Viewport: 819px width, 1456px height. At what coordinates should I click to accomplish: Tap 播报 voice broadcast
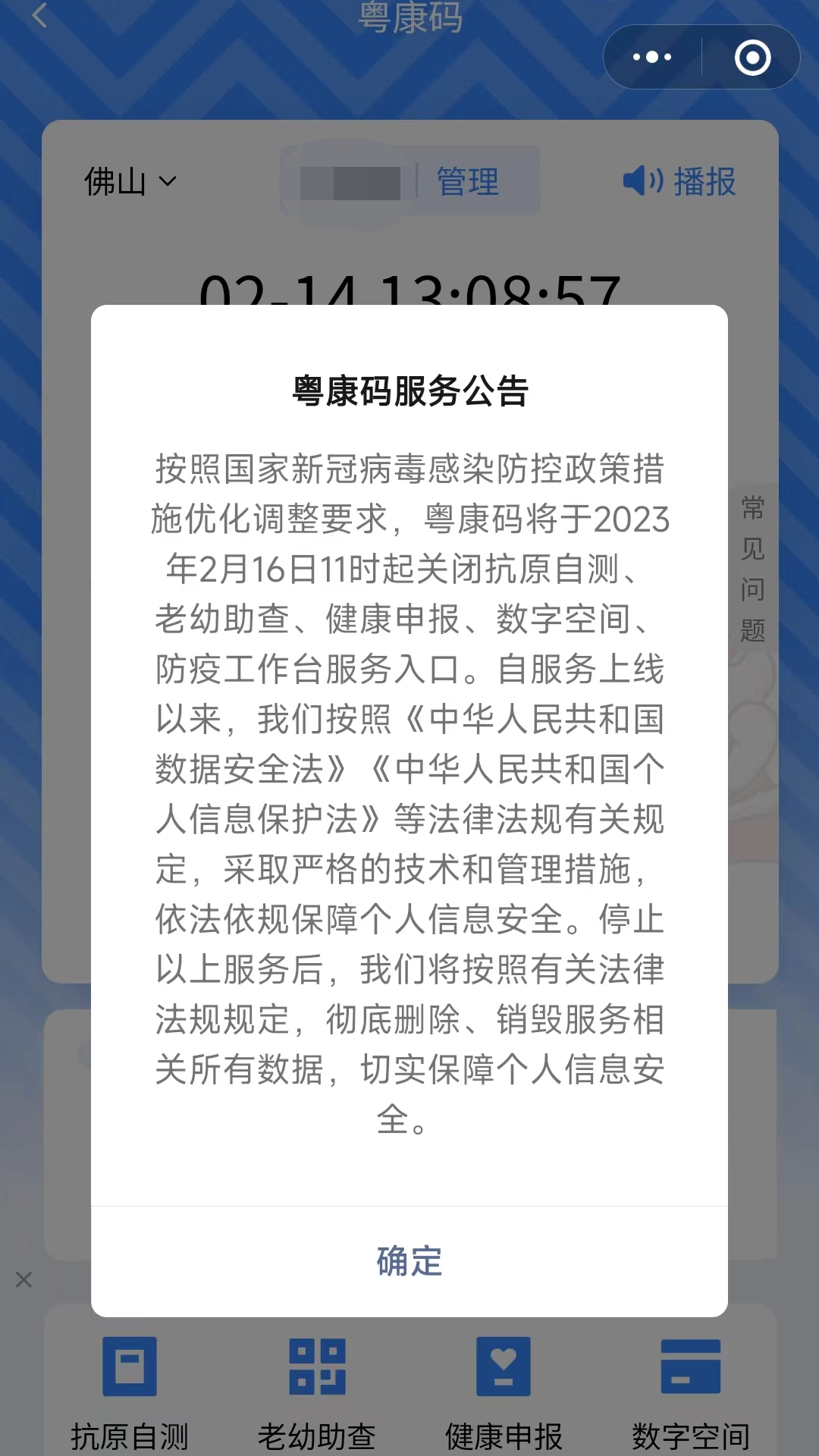pos(679,182)
